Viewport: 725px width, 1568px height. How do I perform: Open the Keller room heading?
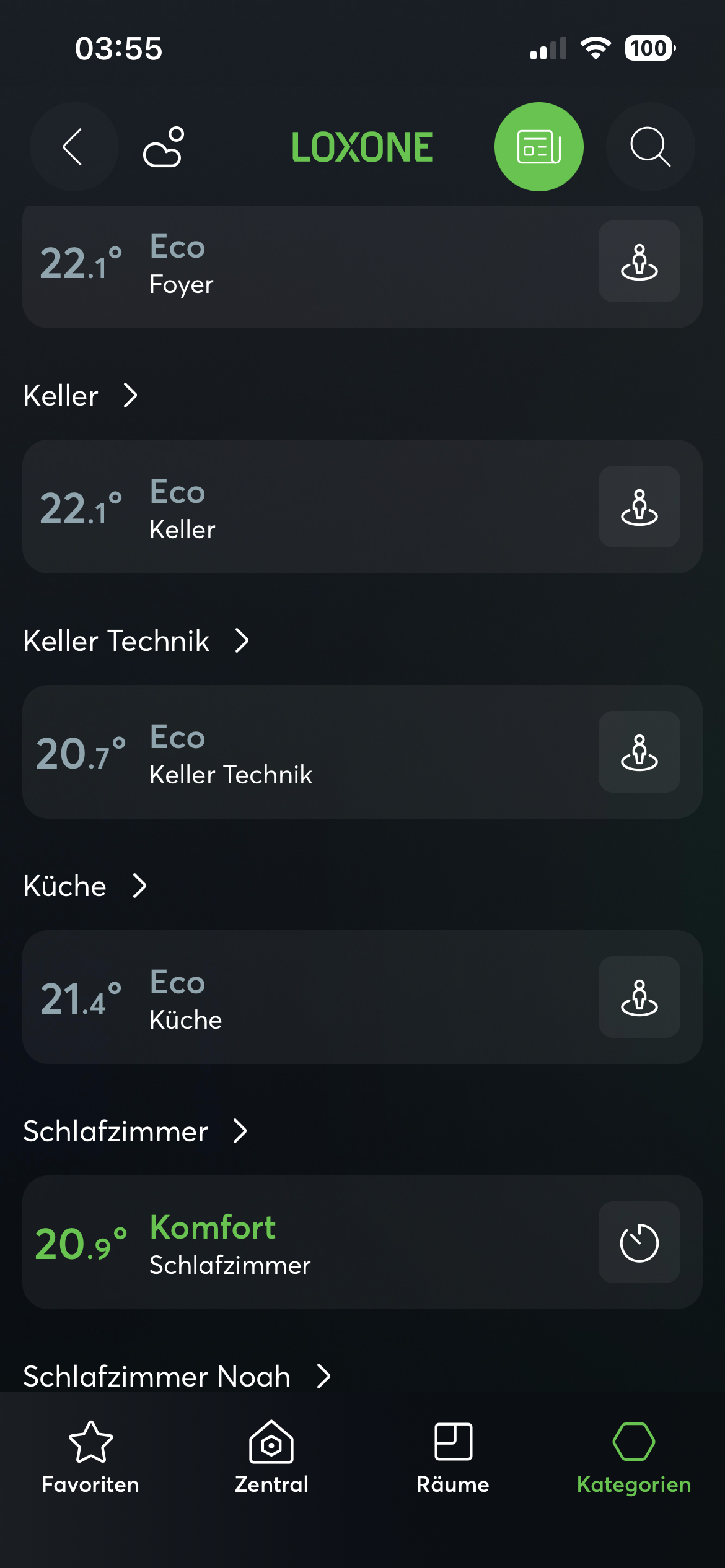click(81, 396)
